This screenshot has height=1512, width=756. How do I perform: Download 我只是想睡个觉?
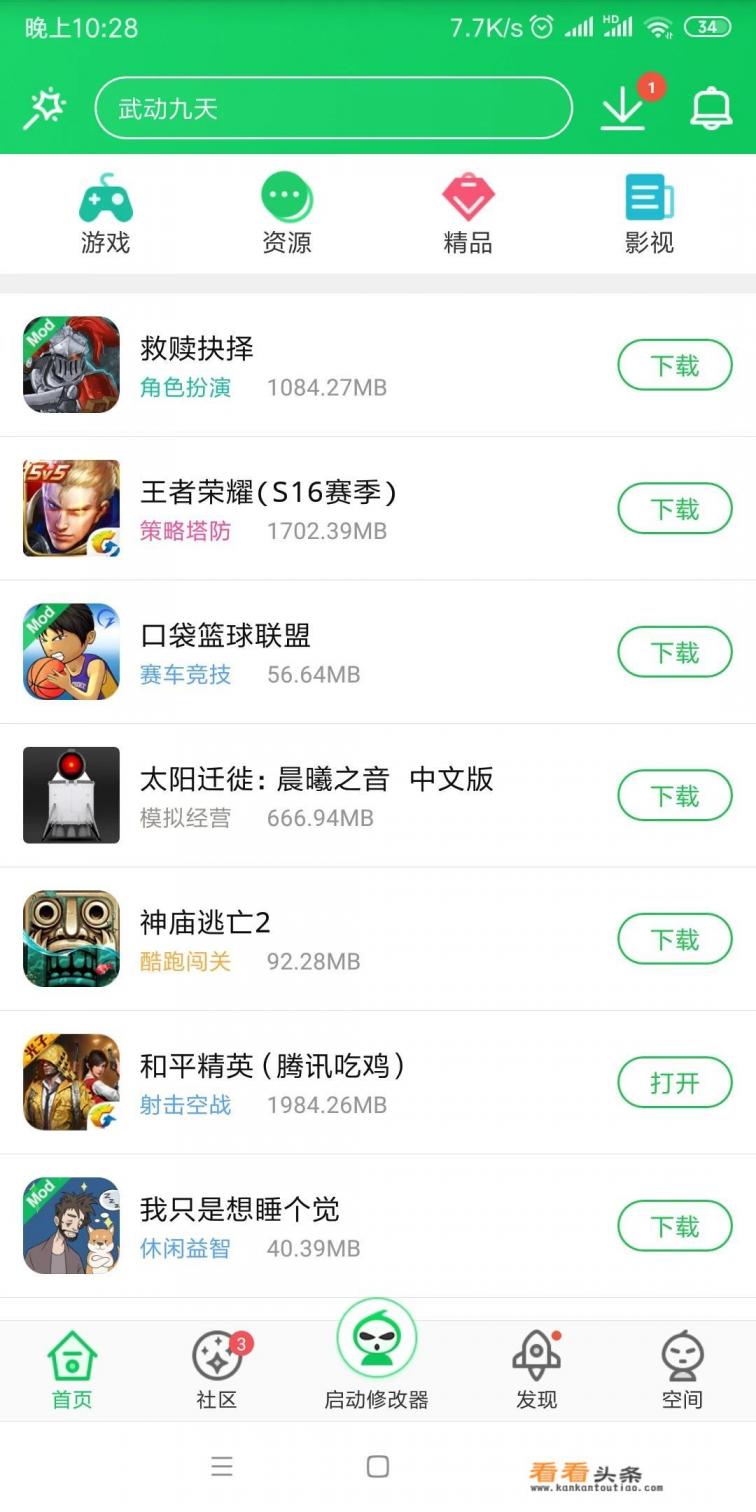[675, 1226]
